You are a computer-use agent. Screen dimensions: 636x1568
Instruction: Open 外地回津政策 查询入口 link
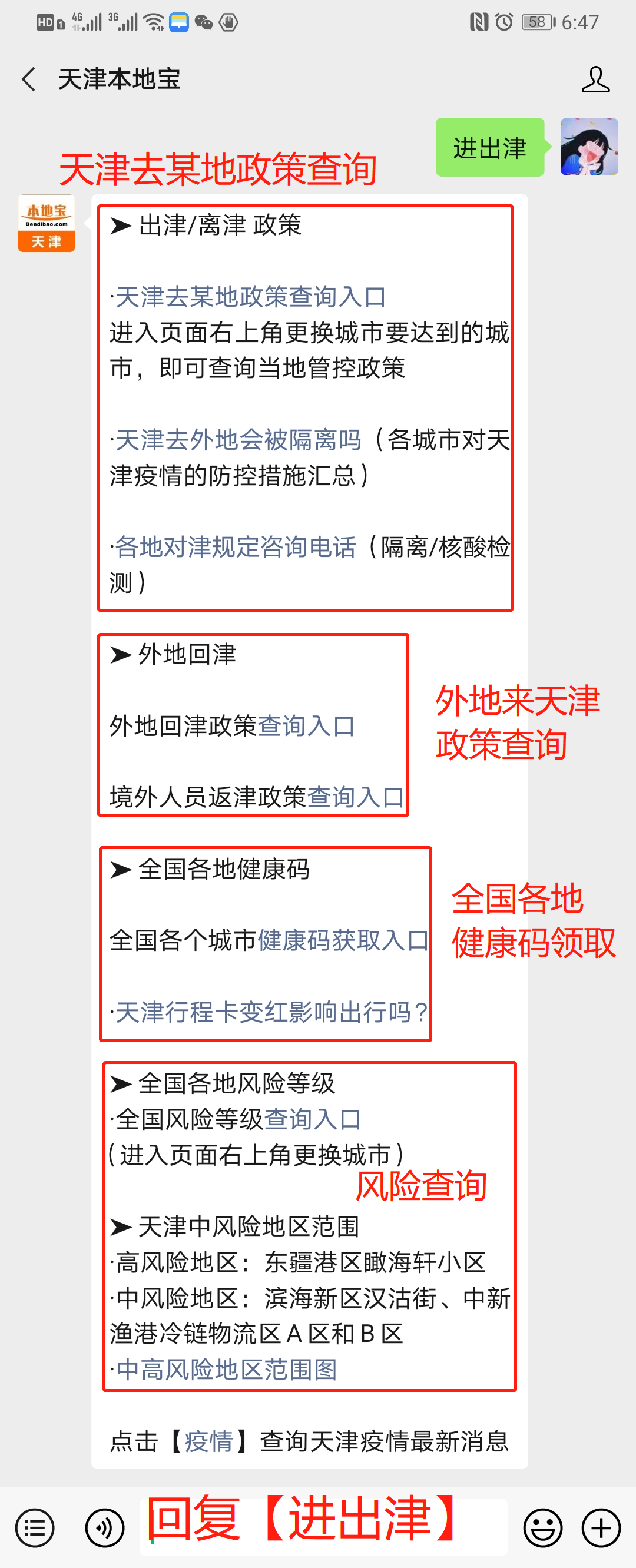click(x=307, y=727)
